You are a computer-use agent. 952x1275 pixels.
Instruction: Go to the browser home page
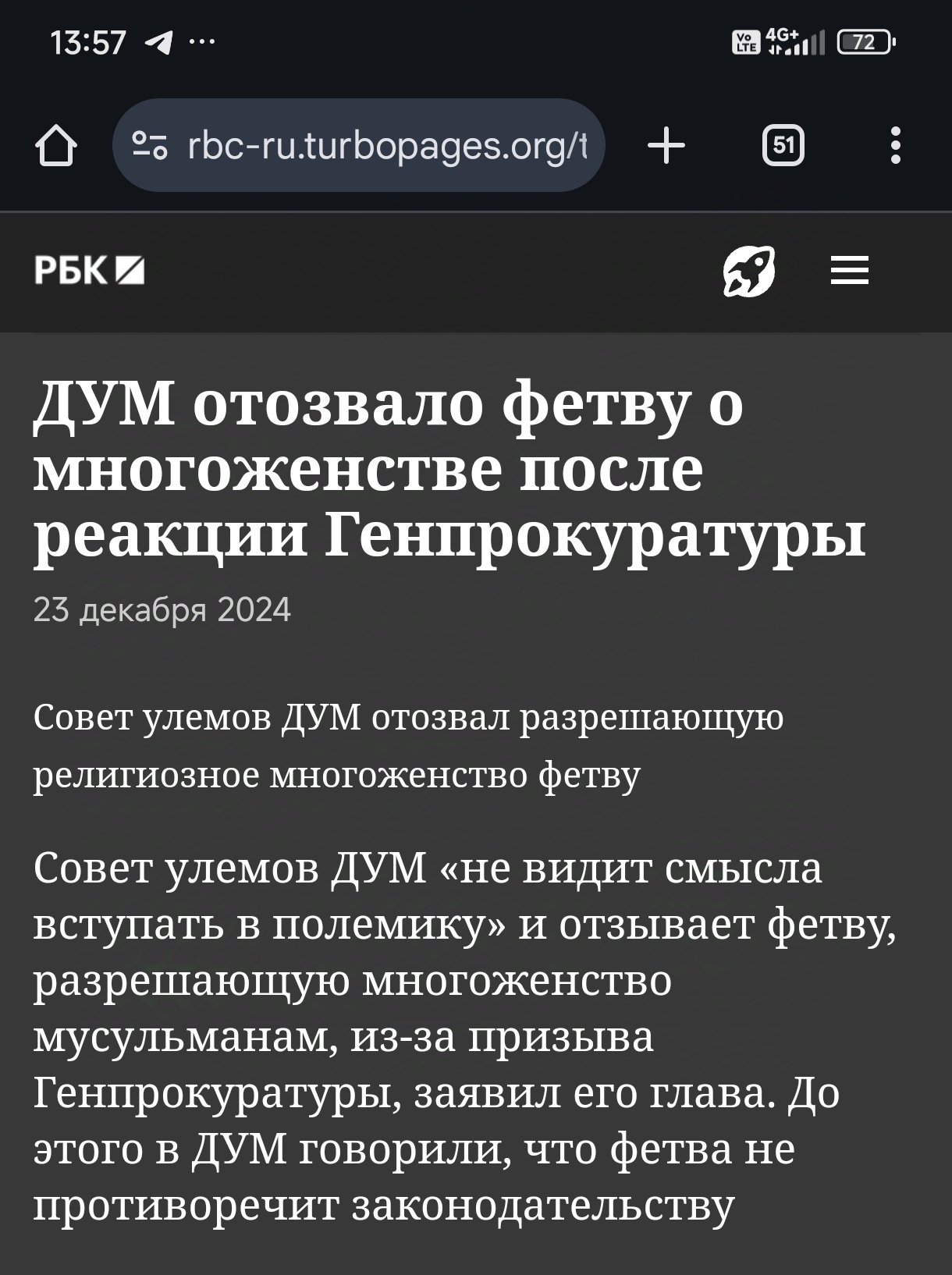coord(56,146)
